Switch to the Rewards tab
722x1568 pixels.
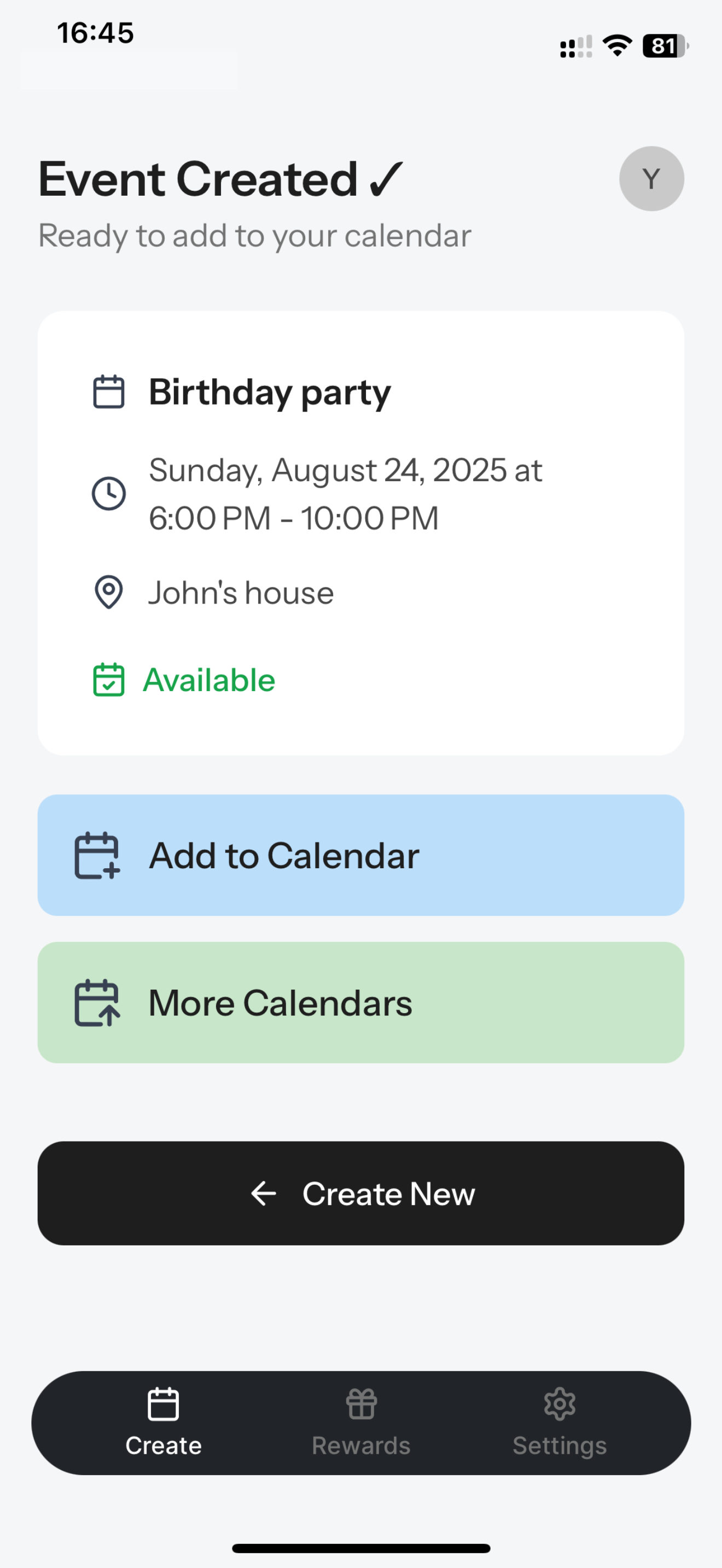(x=361, y=1423)
